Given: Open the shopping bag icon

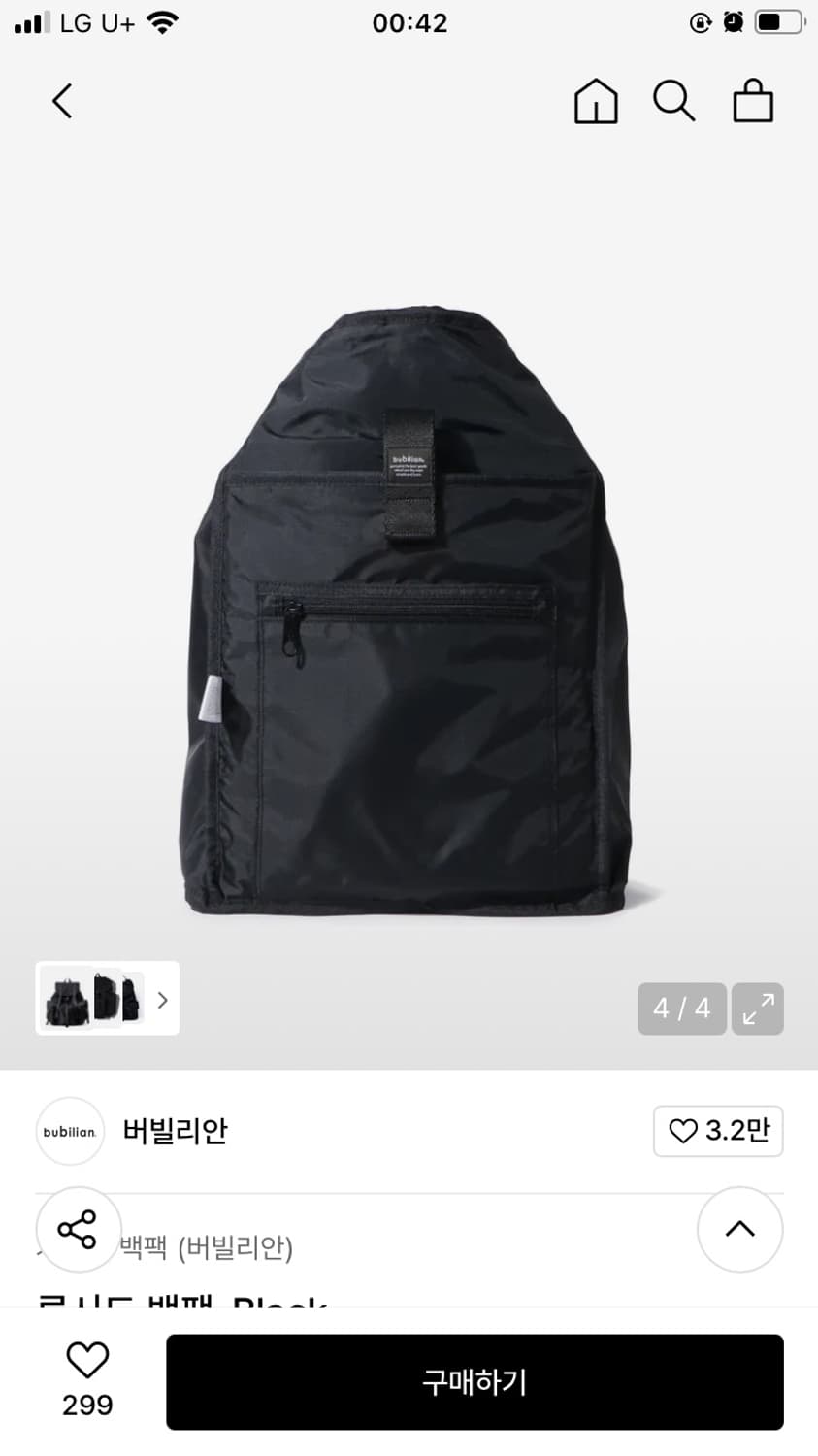Looking at the screenshot, I should click(753, 101).
